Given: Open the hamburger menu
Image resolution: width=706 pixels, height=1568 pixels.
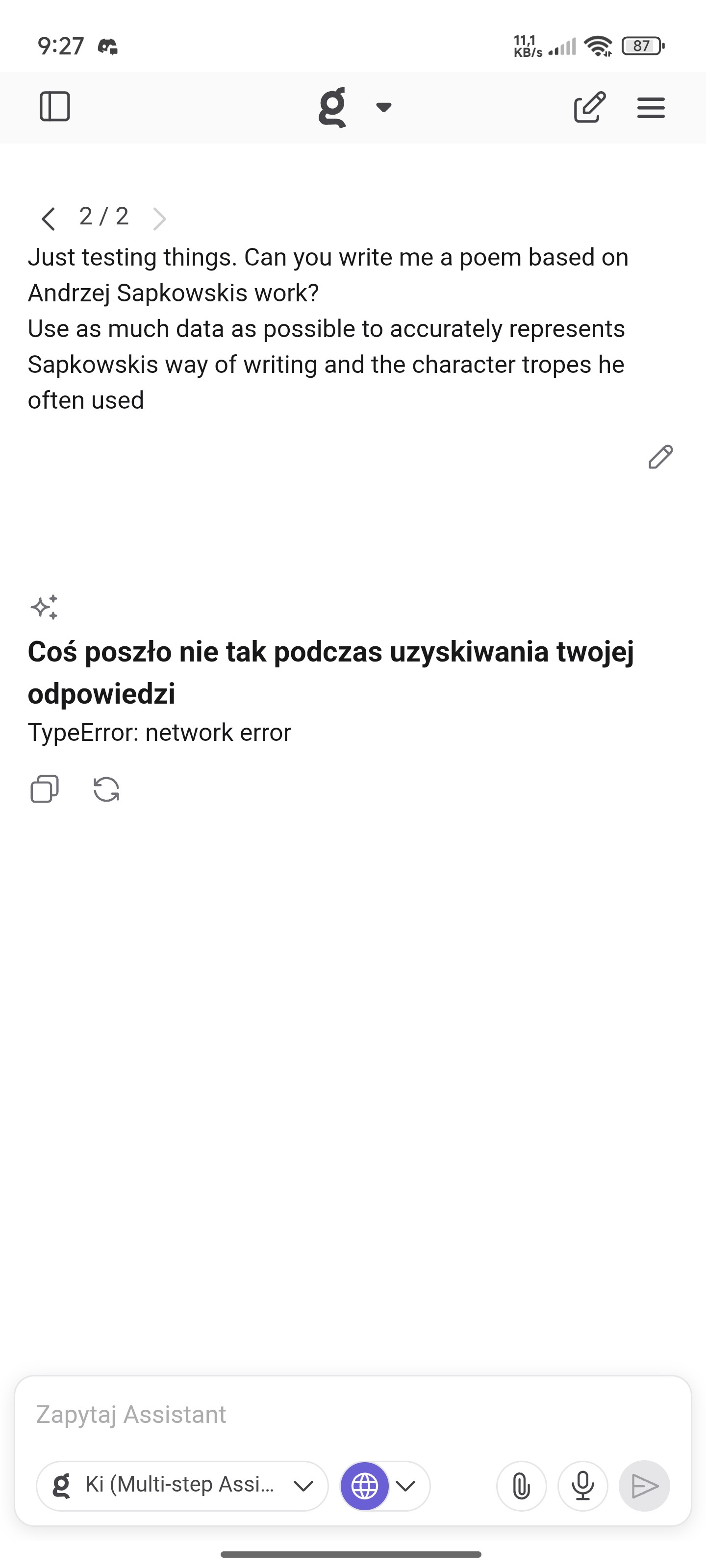Looking at the screenshot, I should 651,108.
